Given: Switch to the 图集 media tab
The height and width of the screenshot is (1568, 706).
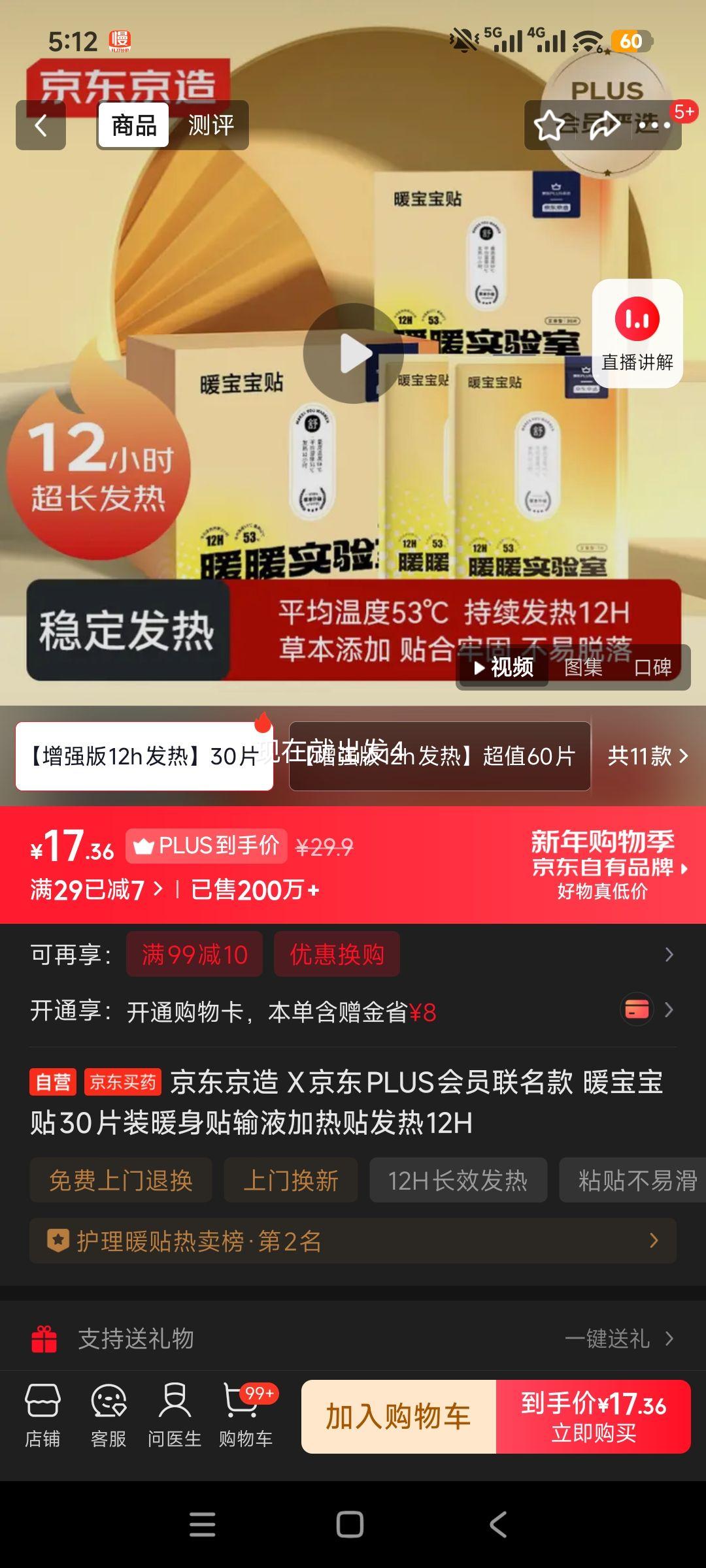Looking at the screenshot, I should click(584, 669).
